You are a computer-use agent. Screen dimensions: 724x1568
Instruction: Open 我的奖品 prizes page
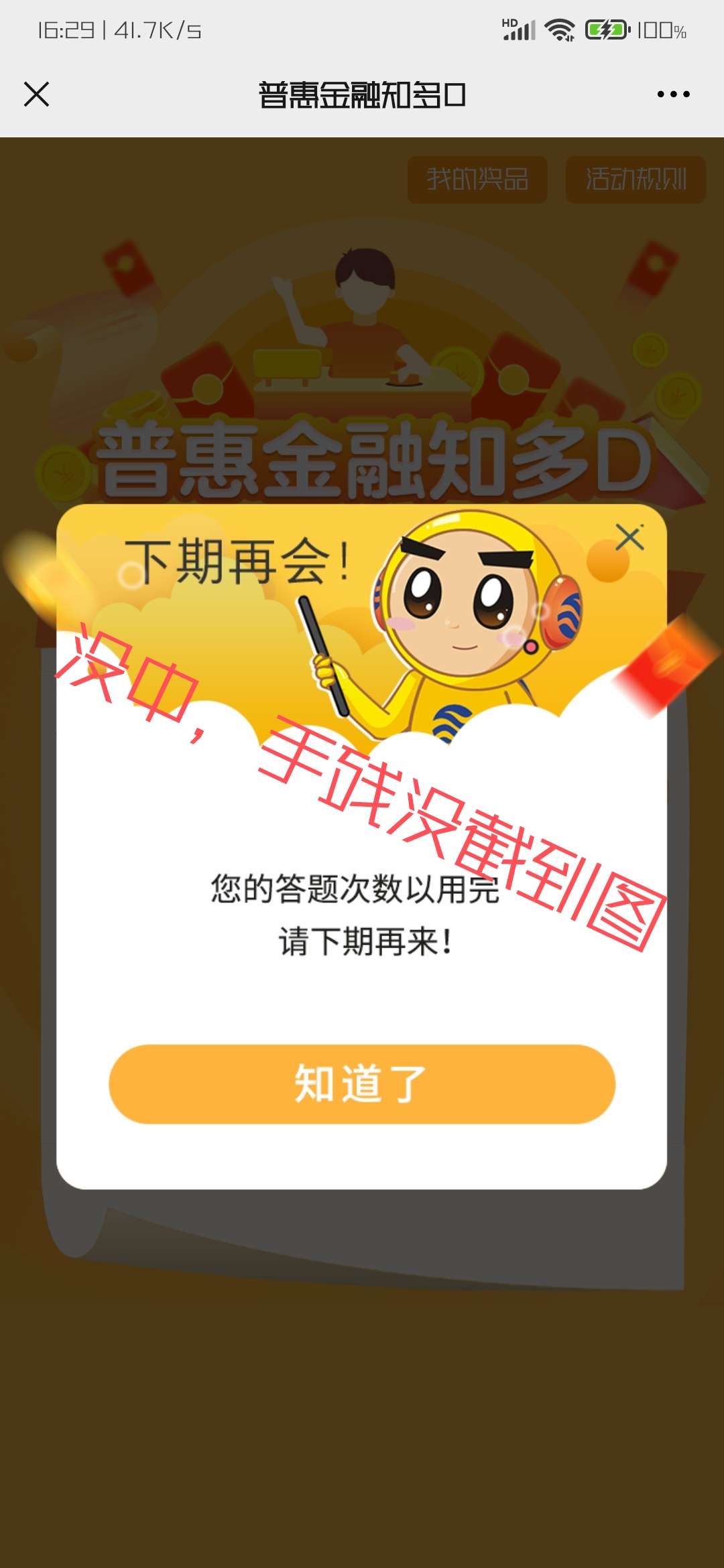(477, 180)
